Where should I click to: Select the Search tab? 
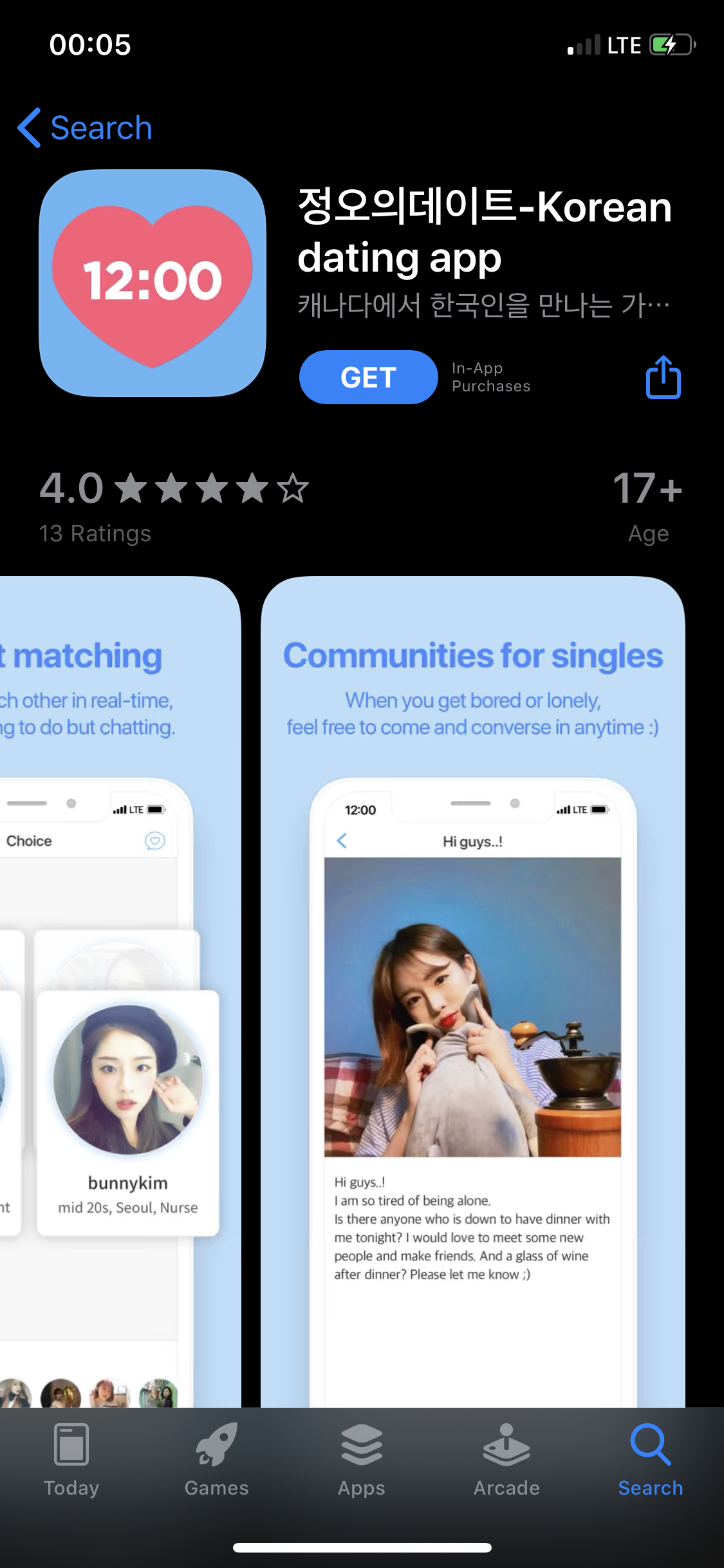[x=651, y=1460]
